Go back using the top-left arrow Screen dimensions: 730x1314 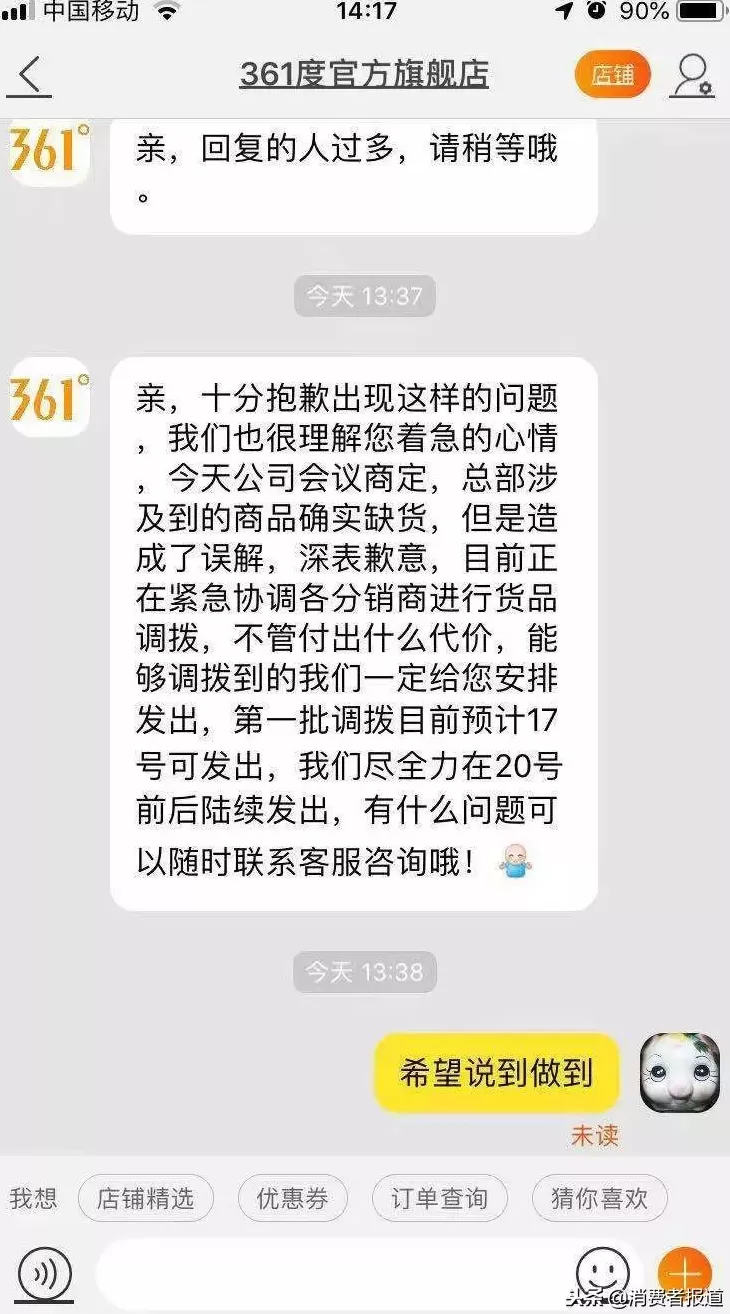(x=30, y=76)
